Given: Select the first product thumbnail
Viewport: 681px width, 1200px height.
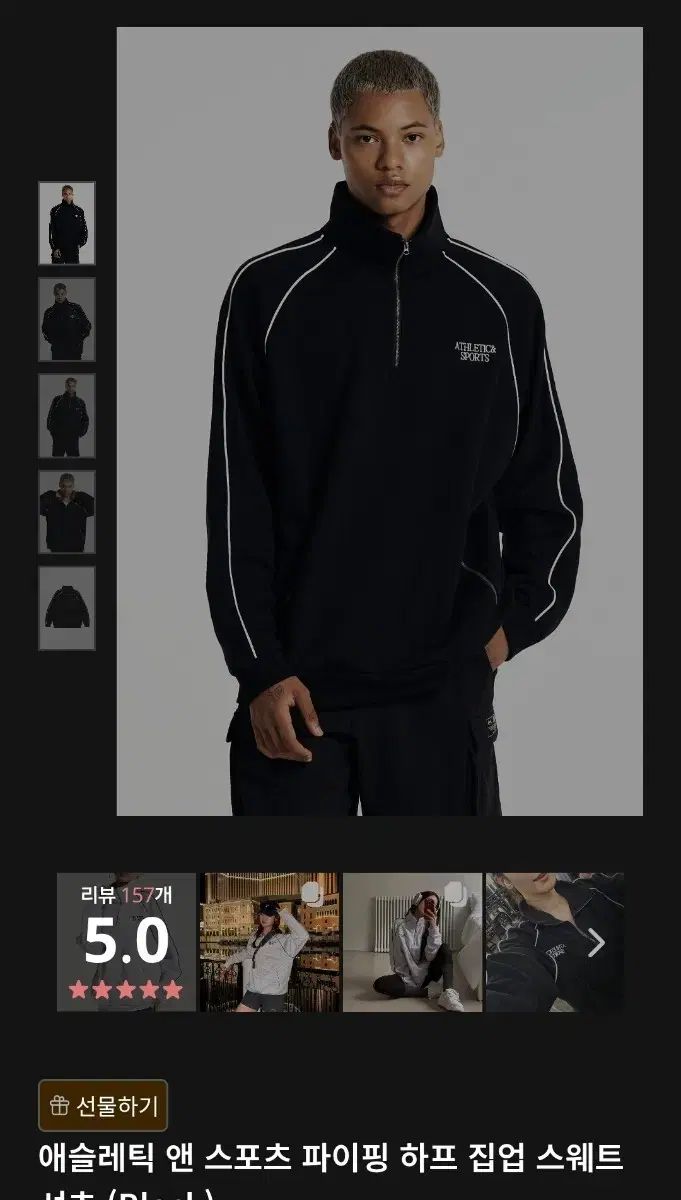Looking at the screenshot, I should (67, 223).
